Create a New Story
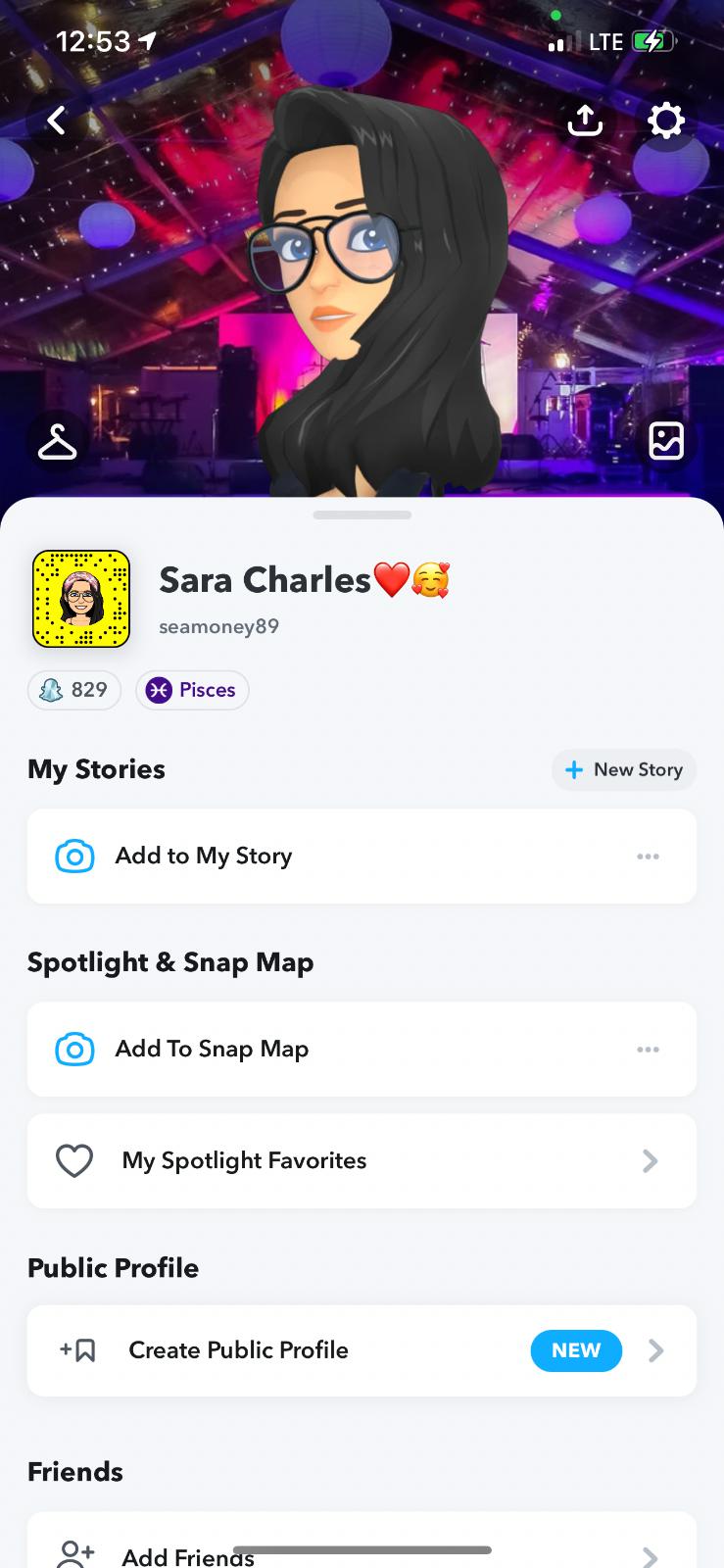This screenshot has height=1568, width=724. click(624, 769)
